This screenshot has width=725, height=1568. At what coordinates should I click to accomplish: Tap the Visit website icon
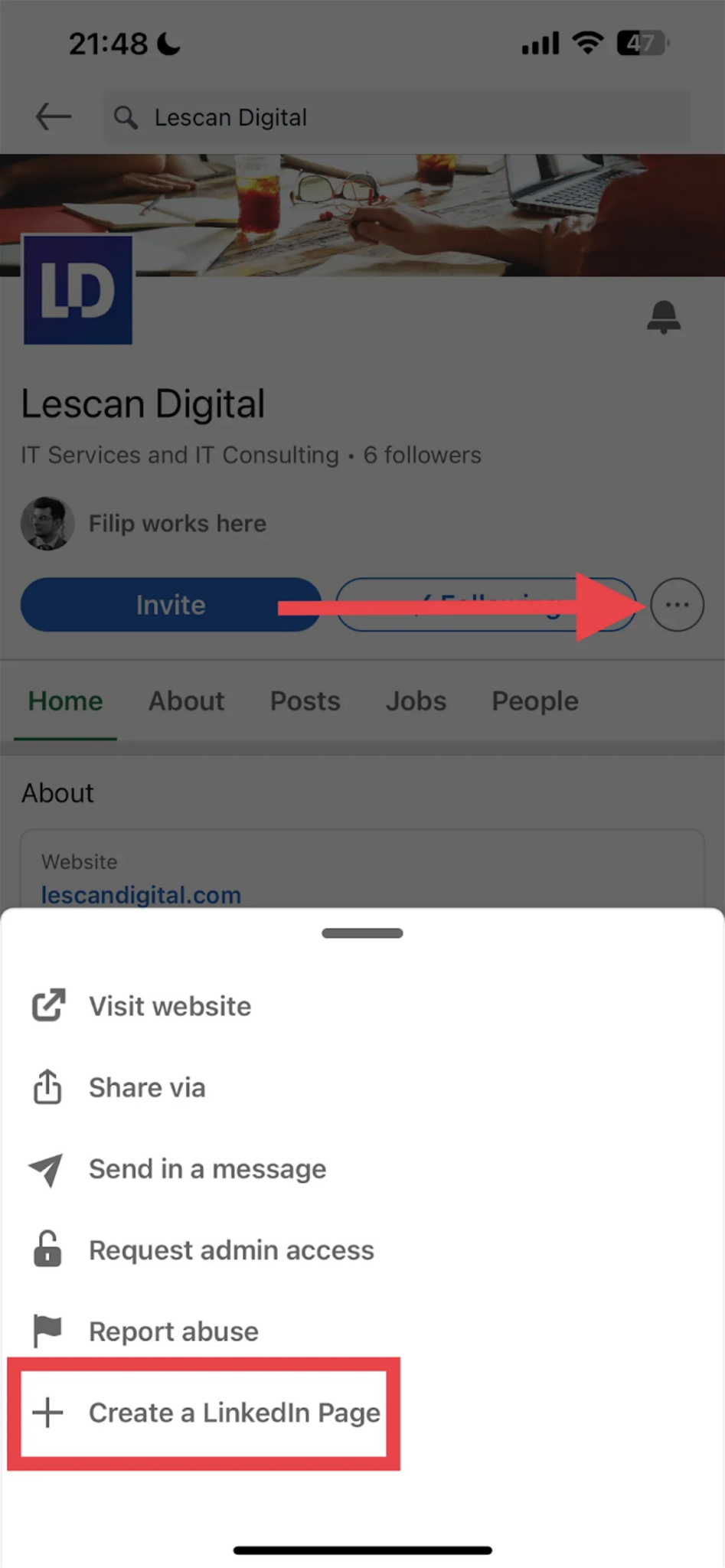(x=47, y=1005)
